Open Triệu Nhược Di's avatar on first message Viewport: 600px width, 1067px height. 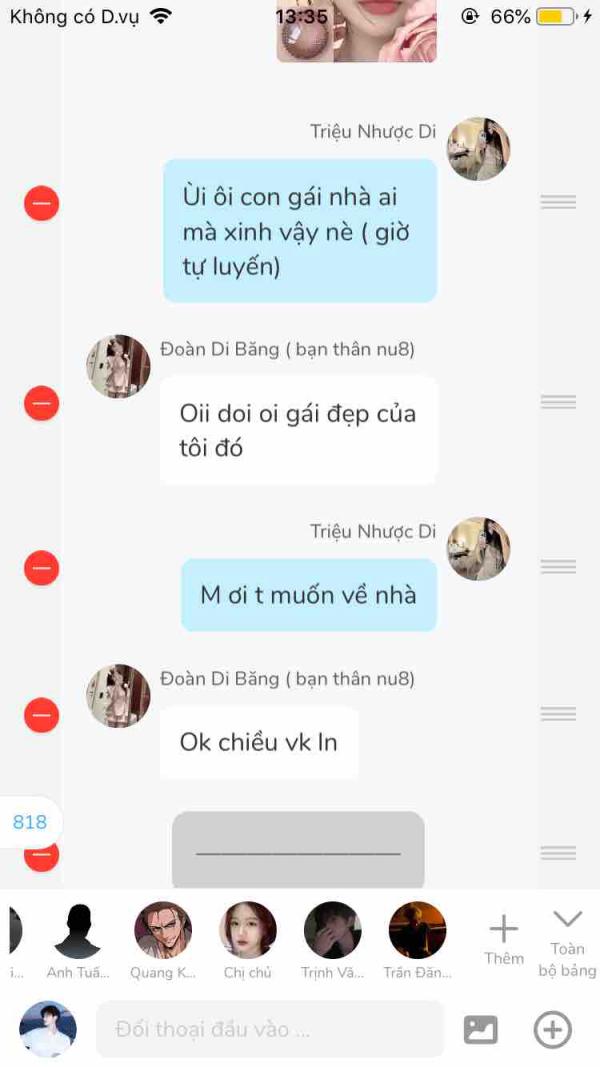tap(478, 149)
